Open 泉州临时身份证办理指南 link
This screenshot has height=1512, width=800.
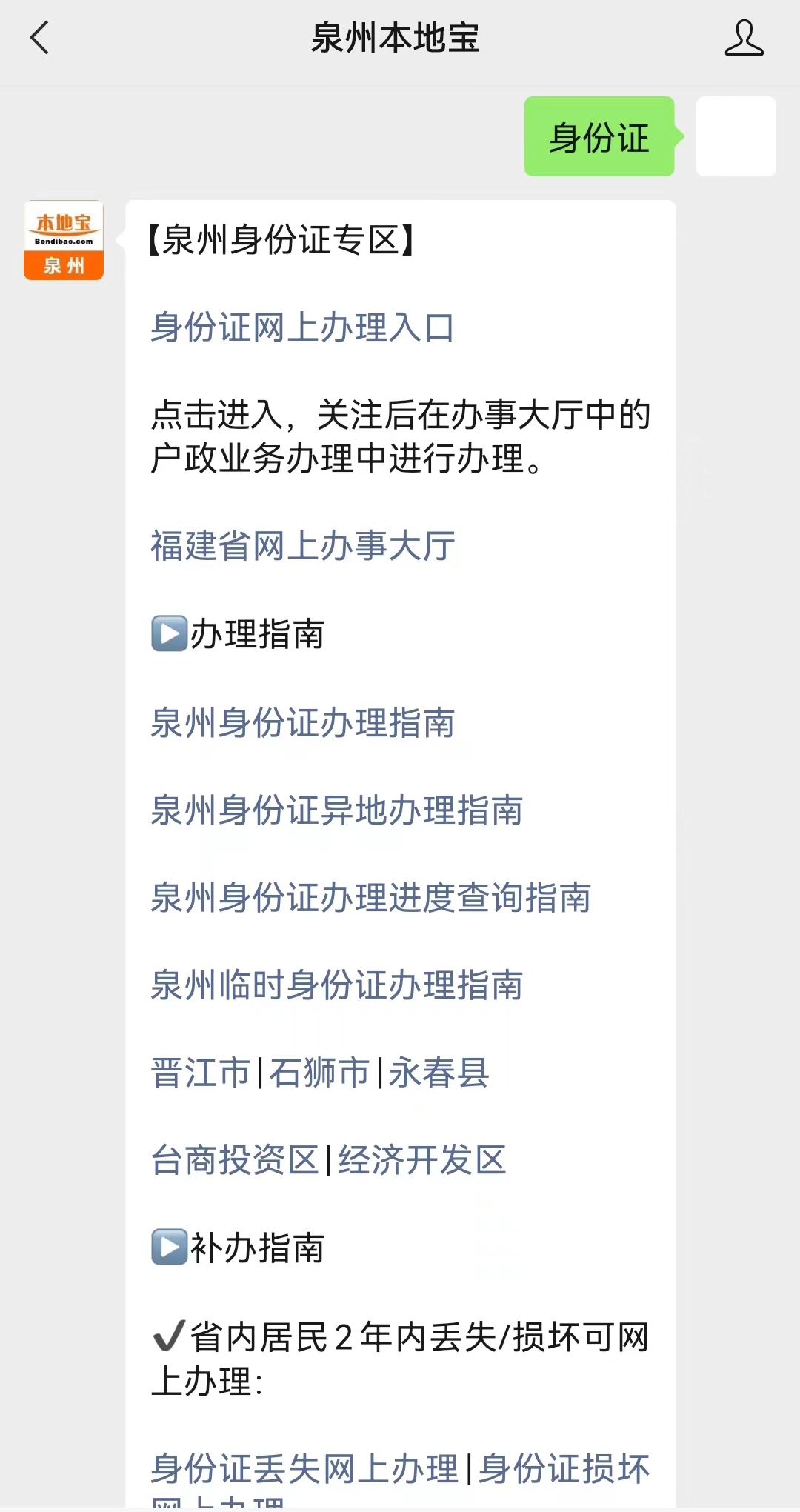click(x=336, y=985)
